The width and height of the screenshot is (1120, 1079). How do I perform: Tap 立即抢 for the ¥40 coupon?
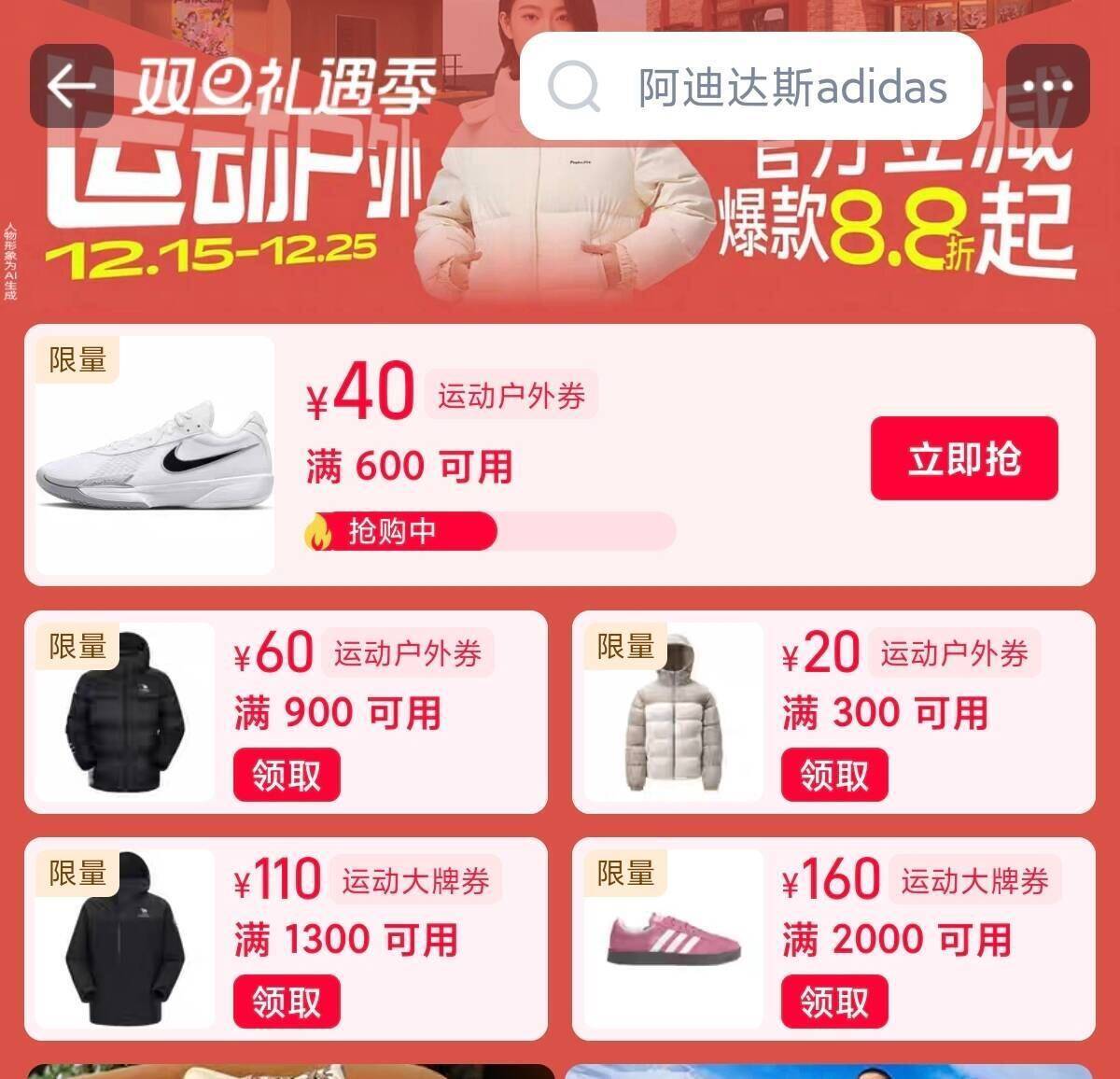964,459
